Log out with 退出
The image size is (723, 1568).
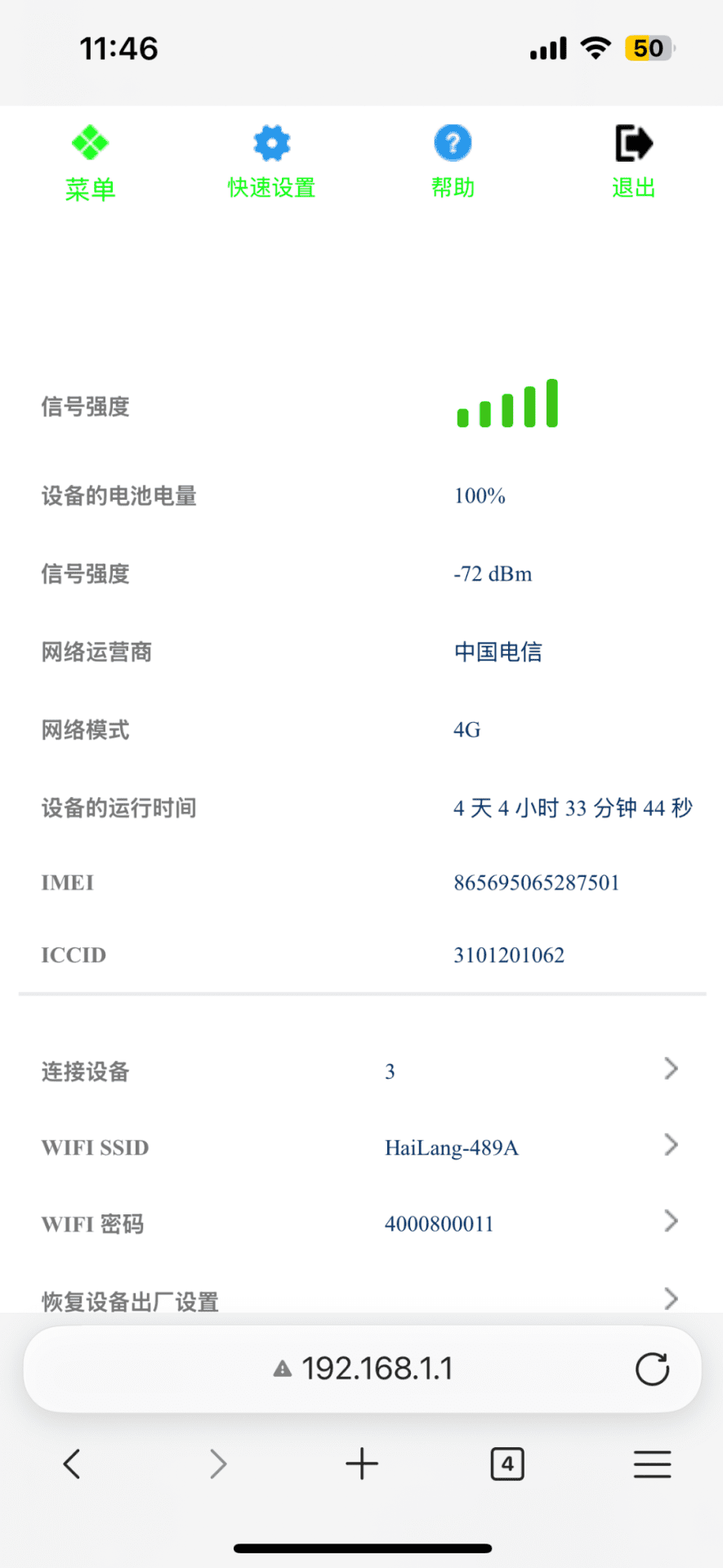click(x=634, y=164)
